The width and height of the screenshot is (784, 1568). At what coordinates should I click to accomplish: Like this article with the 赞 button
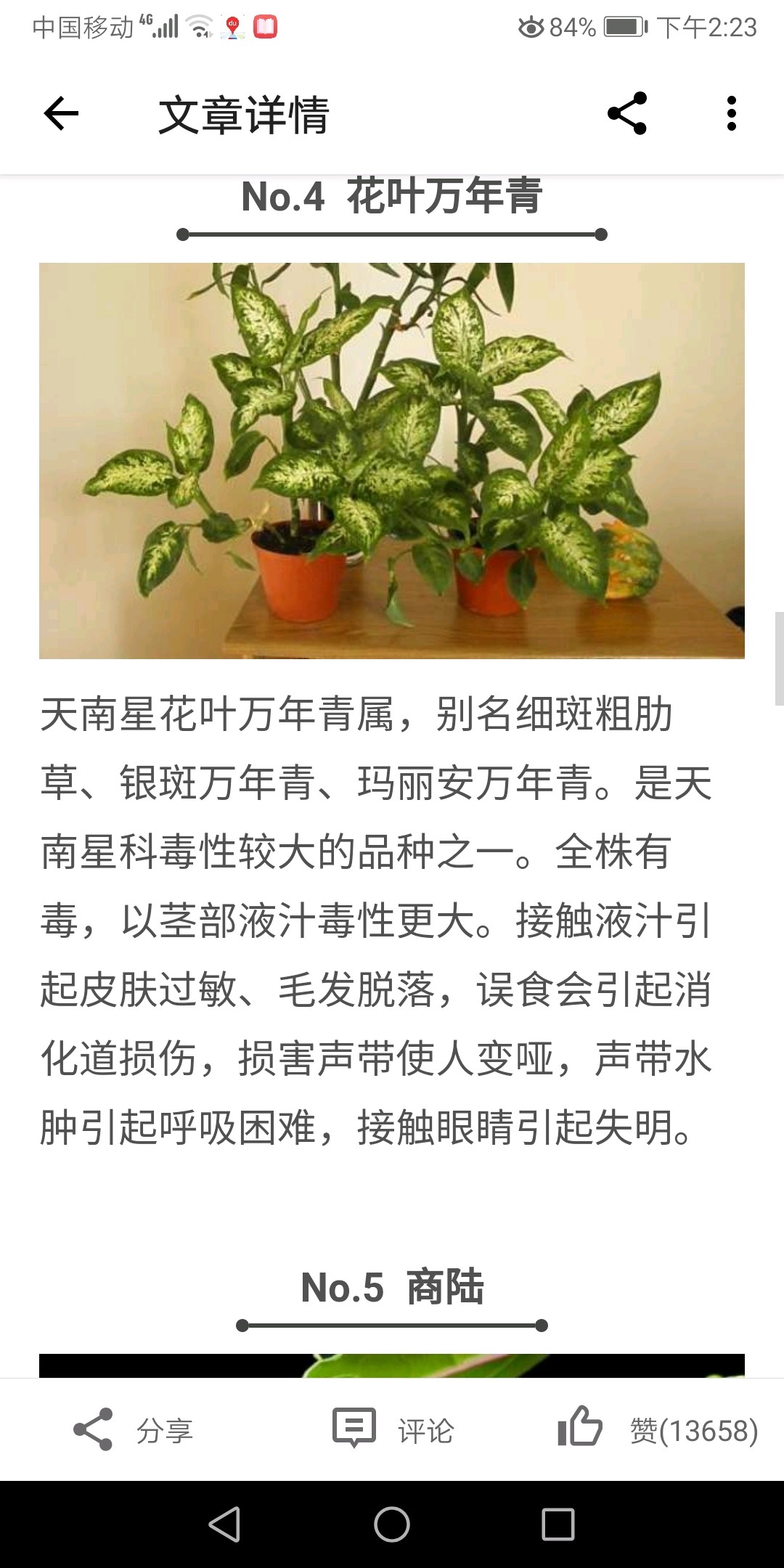[656, 1431]
